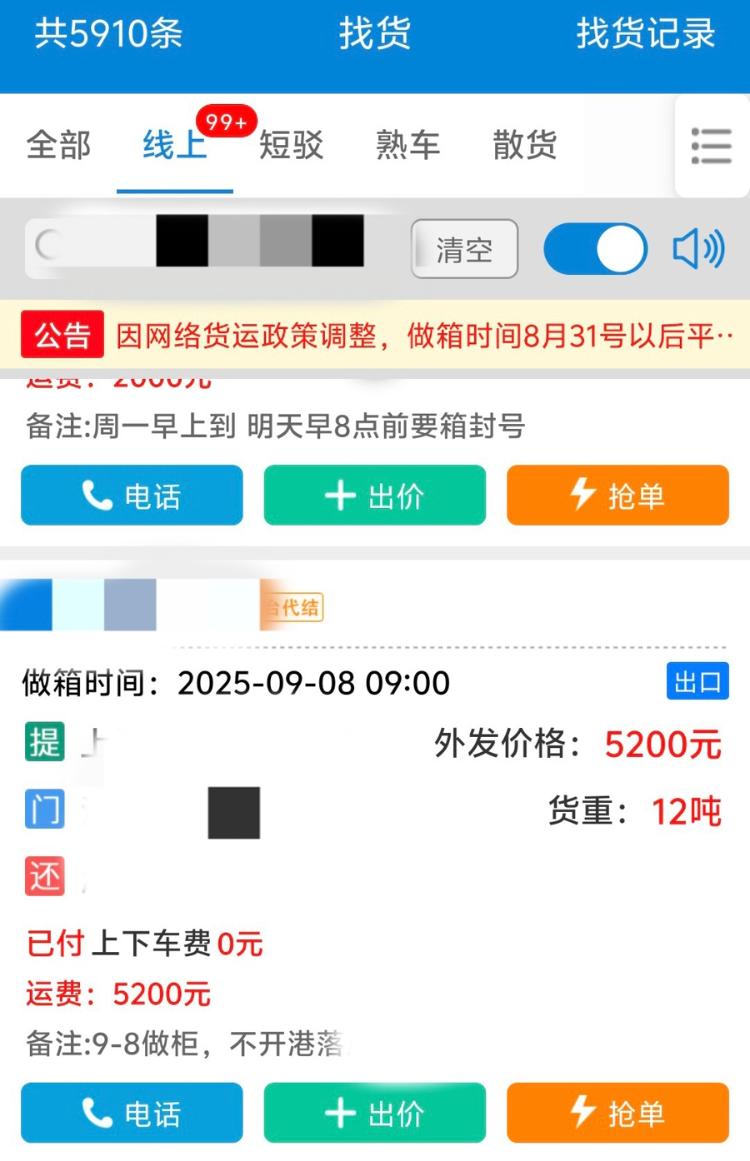This screenshot has height=1161, width=750.
Task: Tap the speaker sound icon
Action: (x=699, y=249)
